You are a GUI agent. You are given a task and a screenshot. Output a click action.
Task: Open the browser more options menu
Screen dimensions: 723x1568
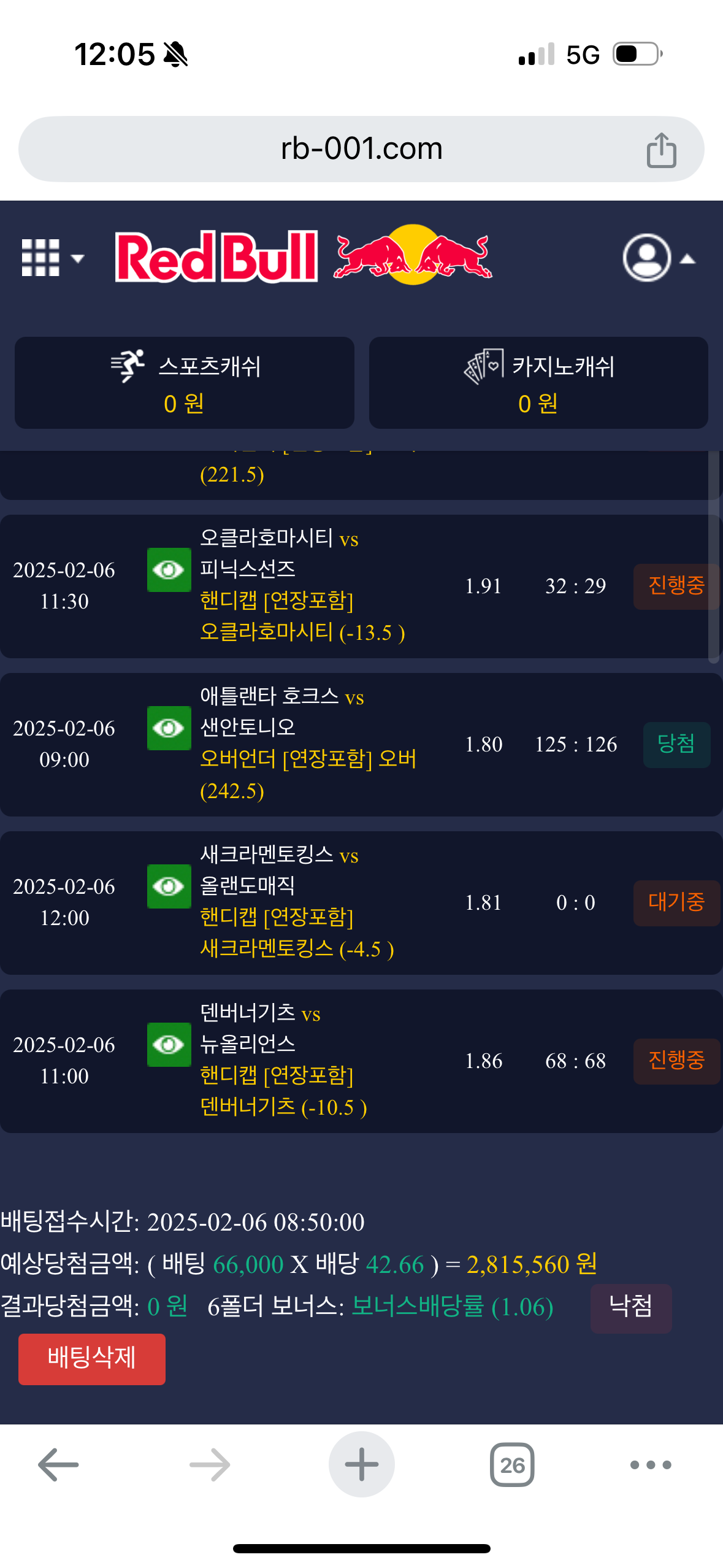[x=651, y=1465]
